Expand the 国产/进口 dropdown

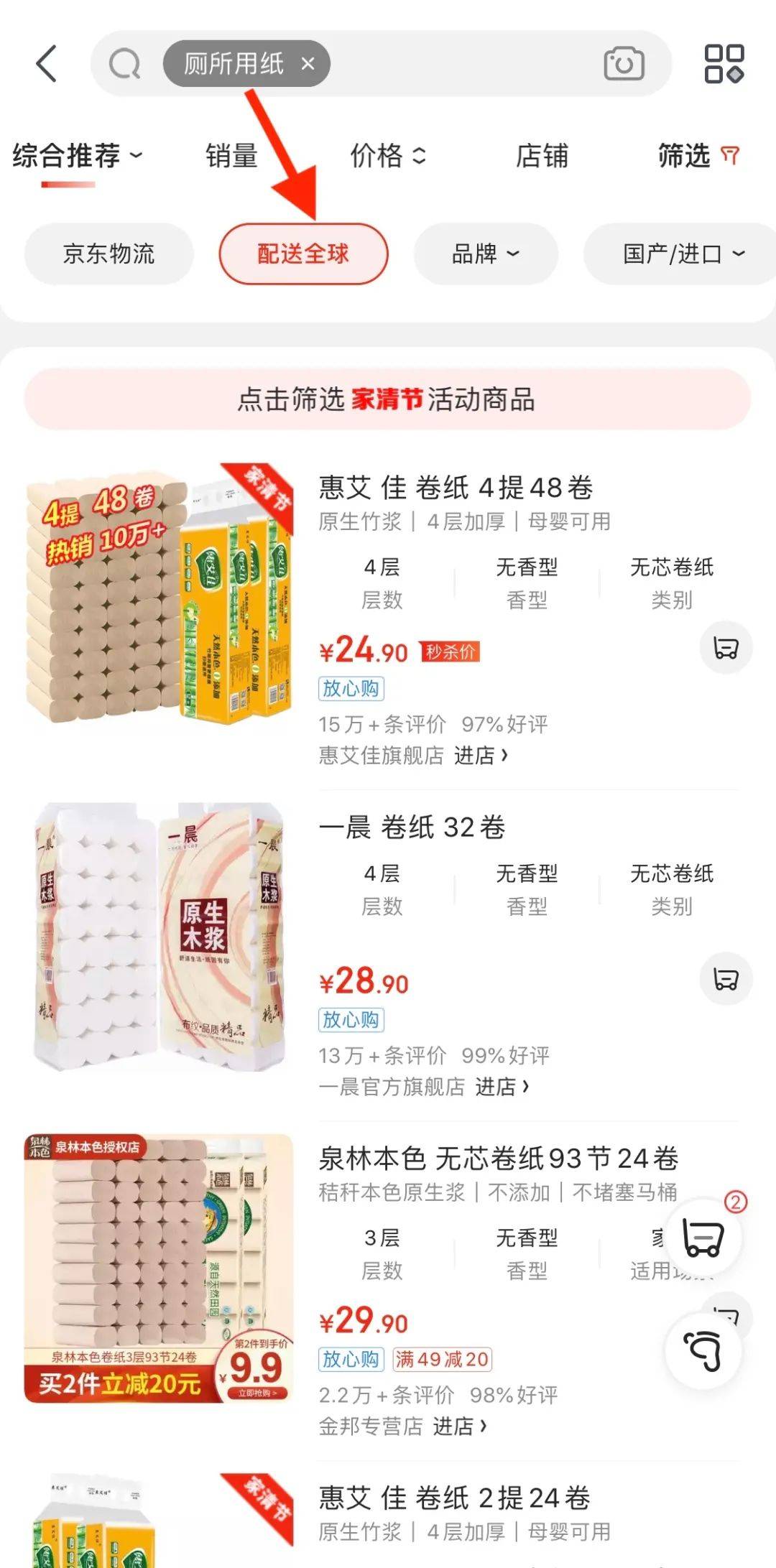coord(683,254)
